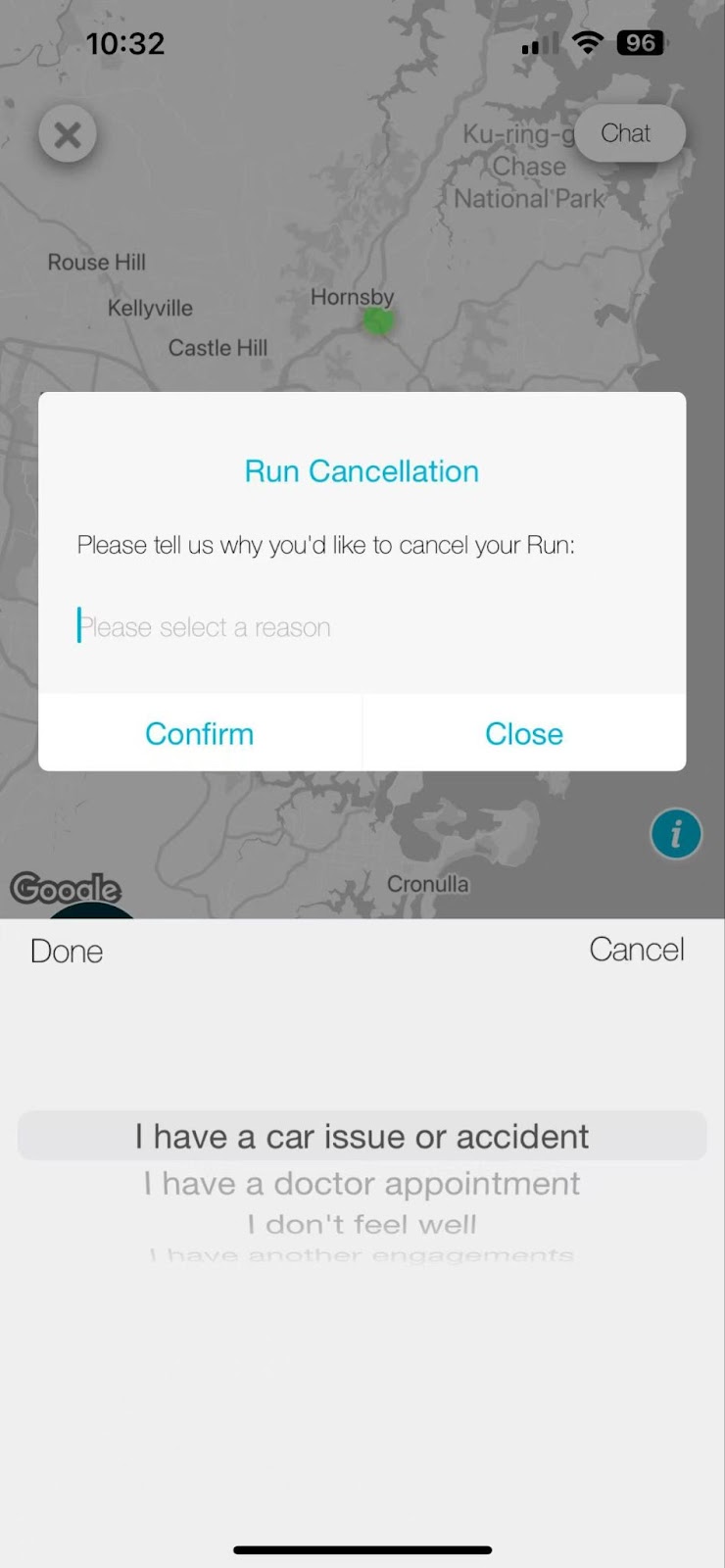Pick 'I have a car issue or accident'
Viewport: 725px width, 1568px height.
[x=362, y=1137]
